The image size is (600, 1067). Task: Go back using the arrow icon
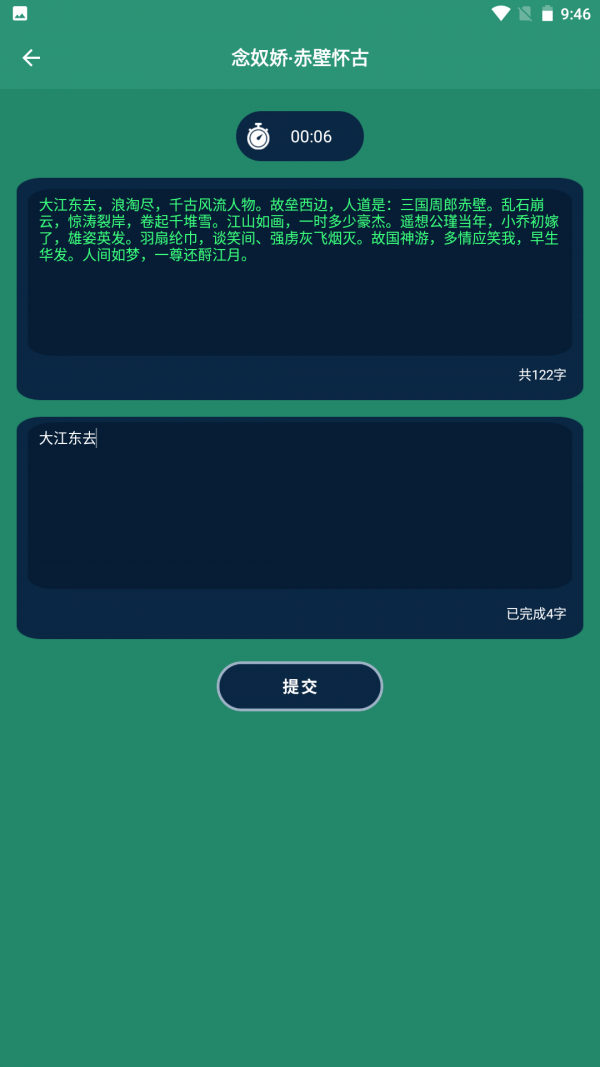[31, 58]
